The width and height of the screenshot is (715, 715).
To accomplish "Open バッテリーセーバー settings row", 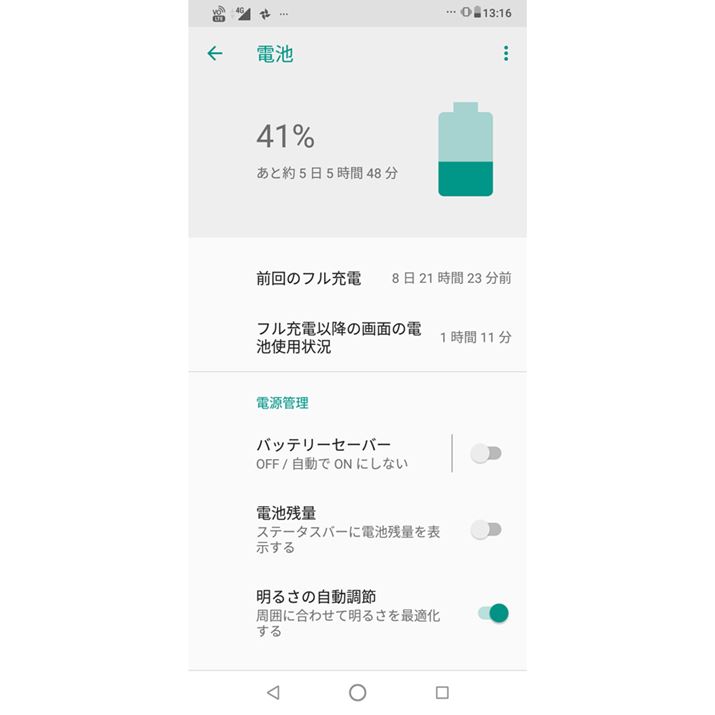I will [340, 453].
